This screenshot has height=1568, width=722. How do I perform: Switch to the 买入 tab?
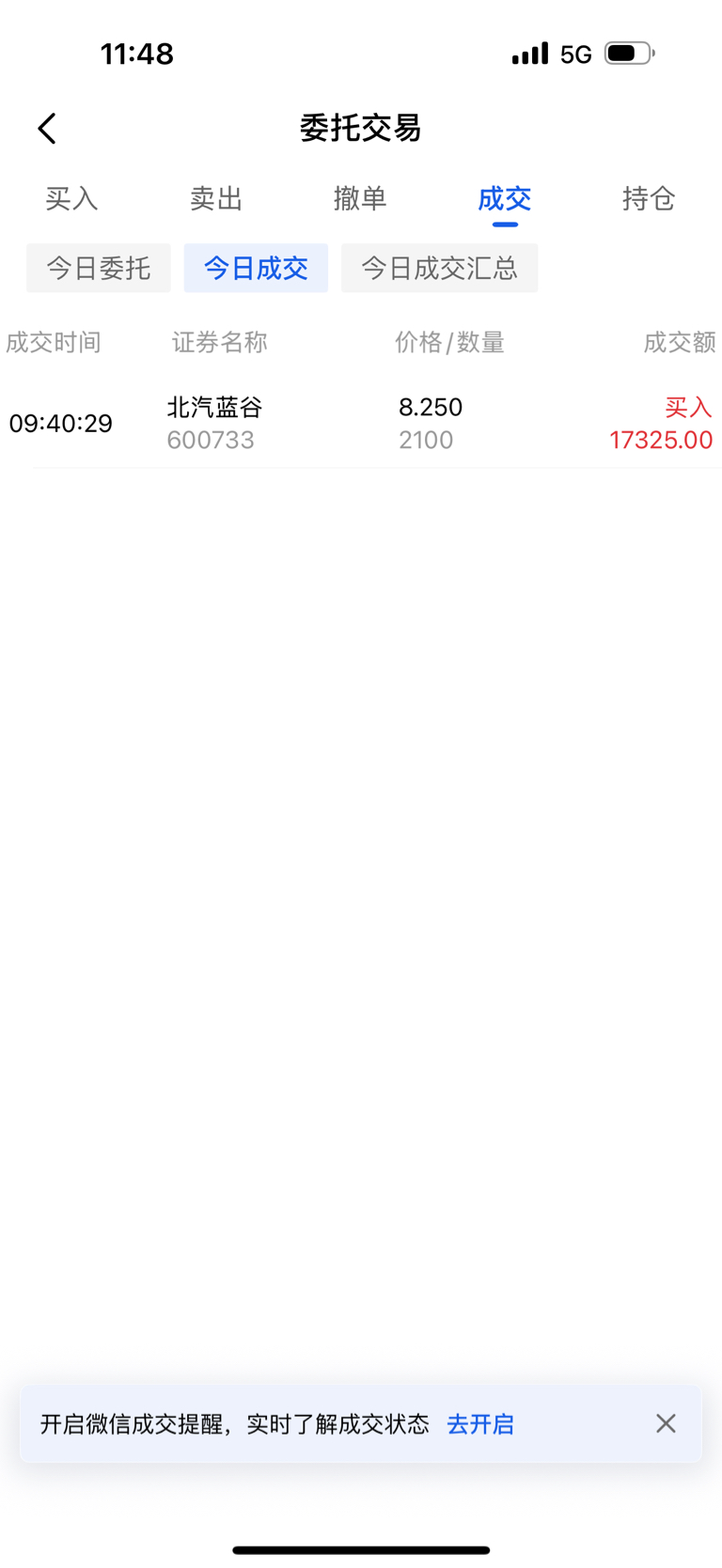coord(71,198)
